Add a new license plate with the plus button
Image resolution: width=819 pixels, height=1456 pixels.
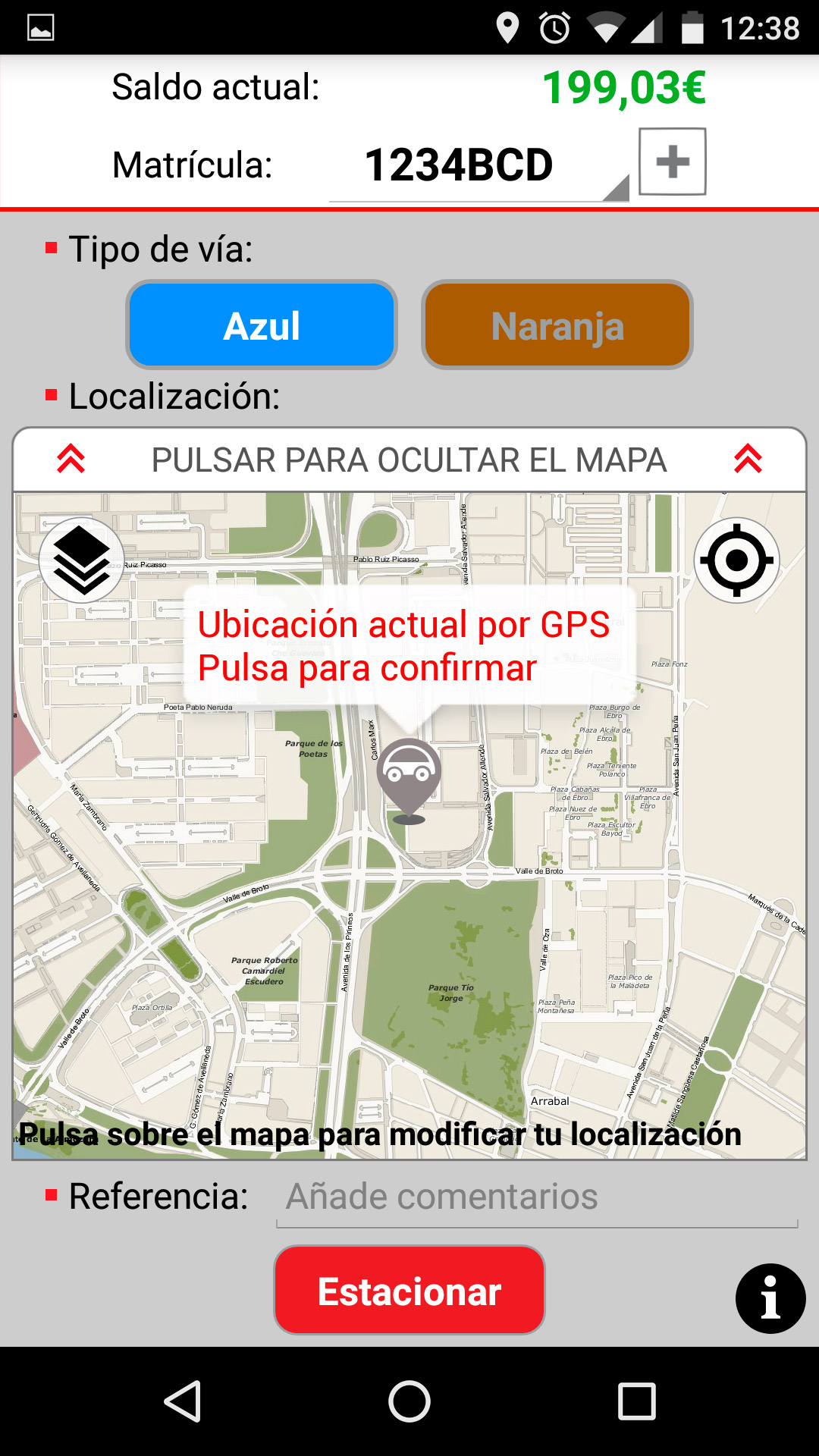point(672,162)
